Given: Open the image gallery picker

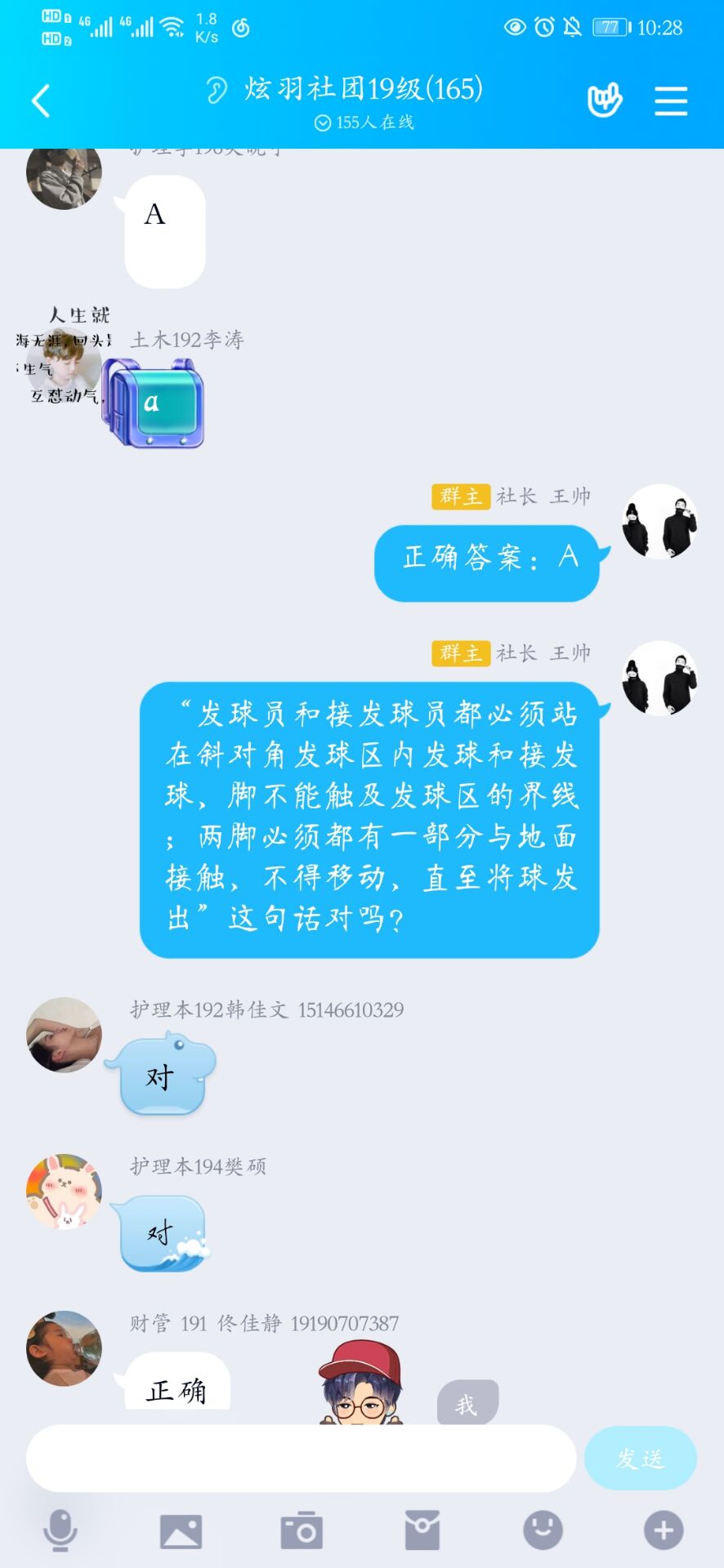Looking at the screenshot, I should point(181,1530).
